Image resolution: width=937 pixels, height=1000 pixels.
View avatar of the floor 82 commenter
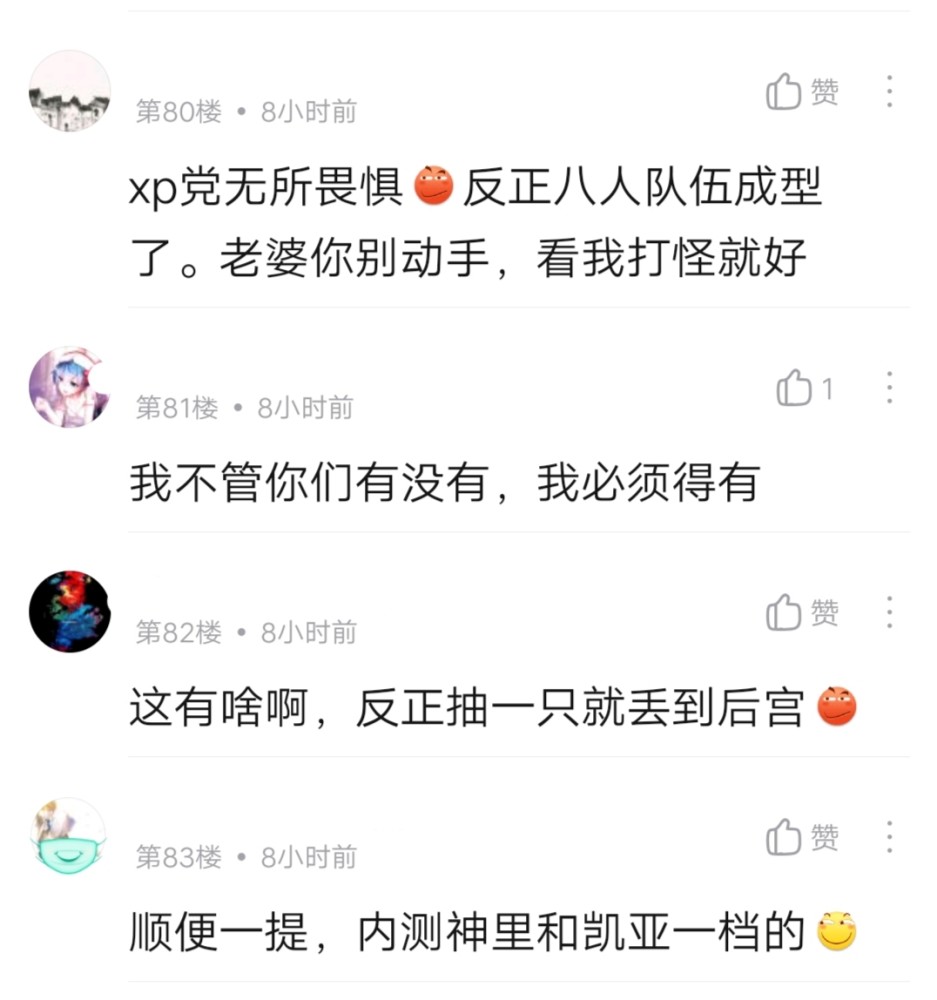(x=69, y=612)
